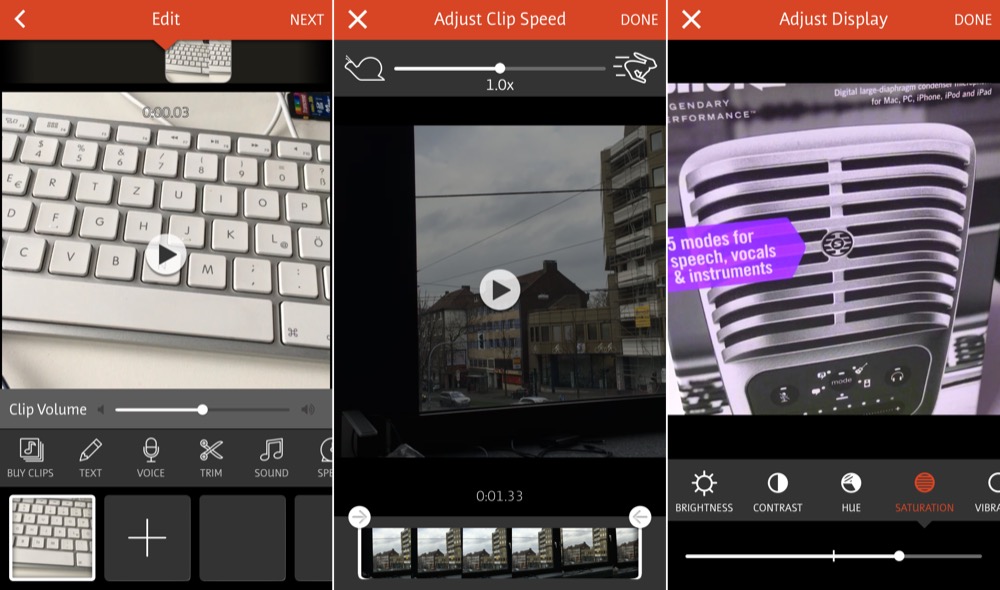Image resolution: width=1000 pixels, height=590 pixels.
Task: Select the keyboard clip in the clip tray
Action: coord(52,538)
